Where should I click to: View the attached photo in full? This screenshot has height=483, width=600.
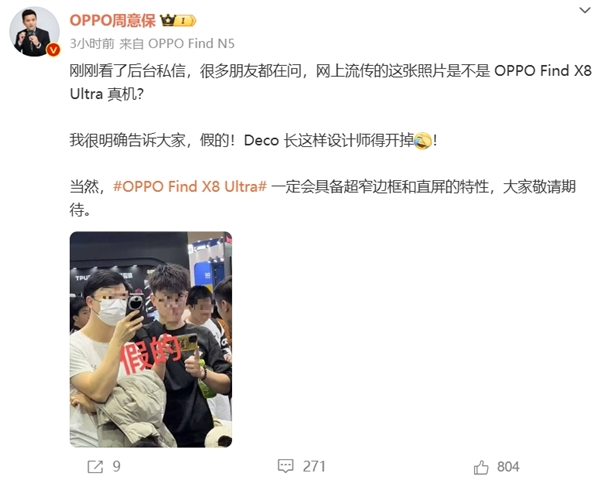pos(150,339)
